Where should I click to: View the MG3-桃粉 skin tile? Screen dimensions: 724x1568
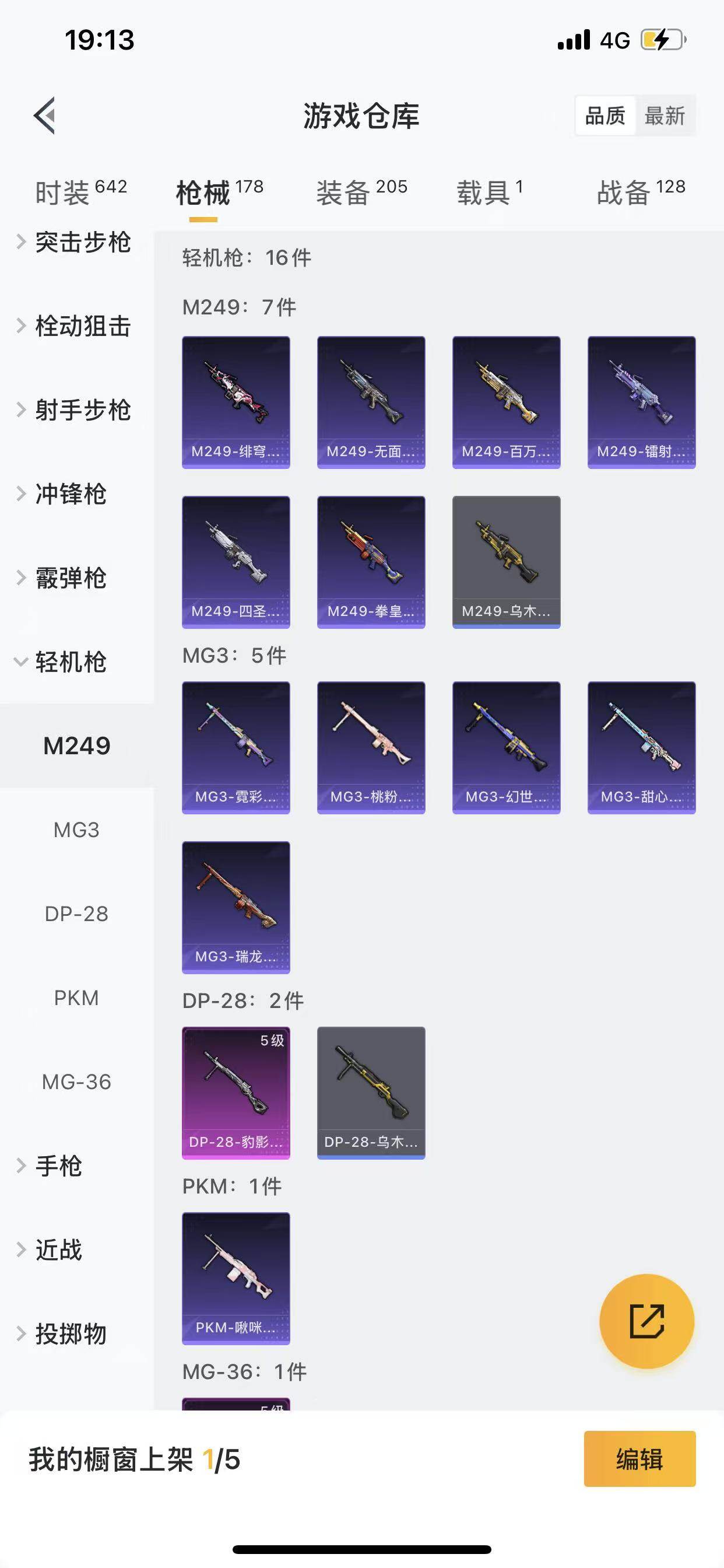coord(371,747)
